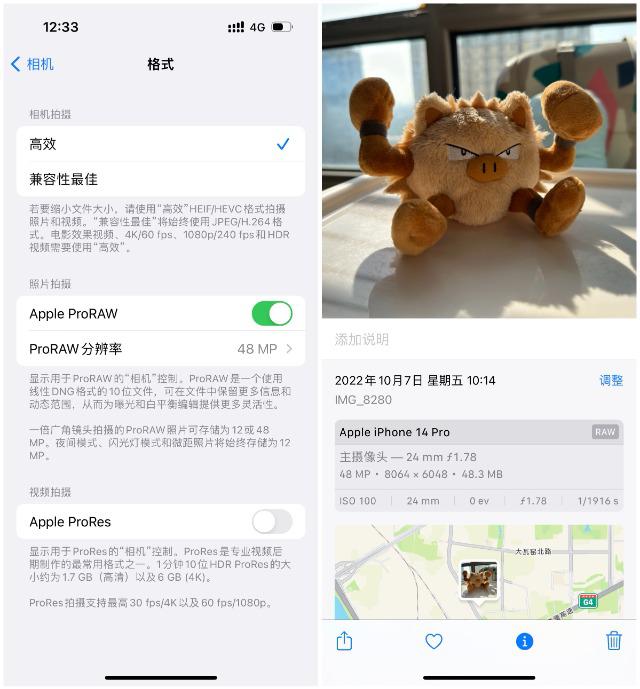This screenshot has width=640, height=689.
Task: Select the 高效 capture format
Action: pos(160,144)
